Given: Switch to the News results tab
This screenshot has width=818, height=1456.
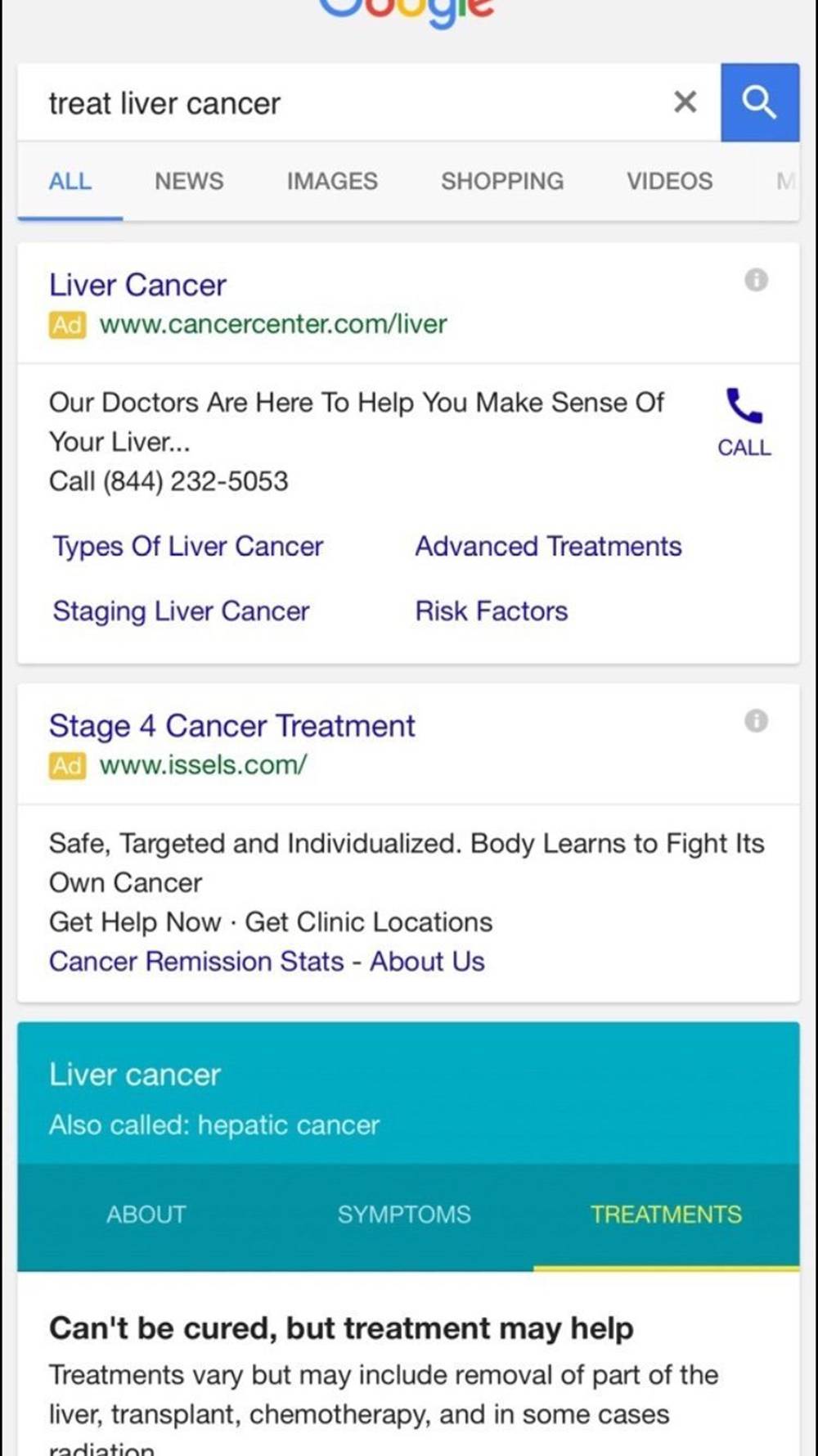Looking at the screenshot, I should click(189, 181).
